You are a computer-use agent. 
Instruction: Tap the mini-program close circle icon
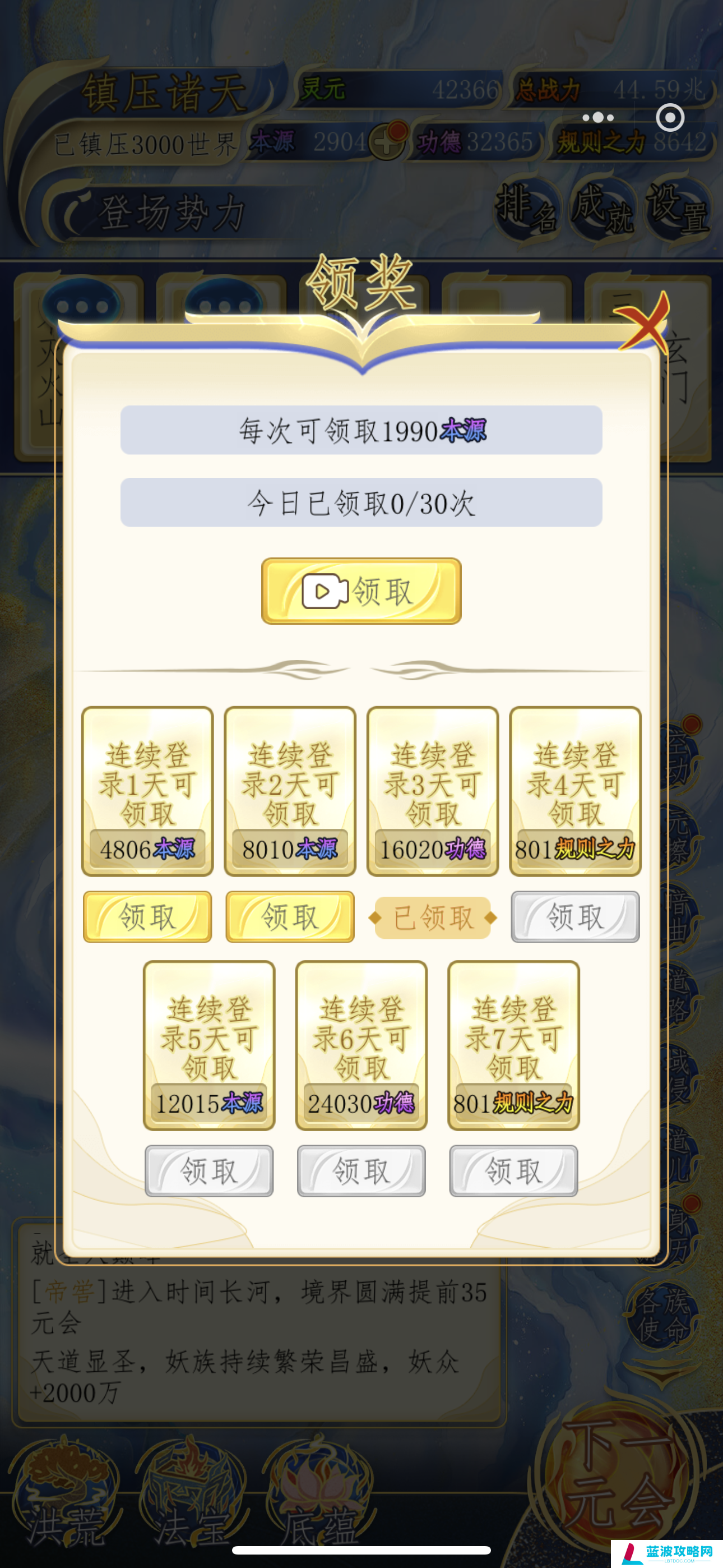(670, 117)
